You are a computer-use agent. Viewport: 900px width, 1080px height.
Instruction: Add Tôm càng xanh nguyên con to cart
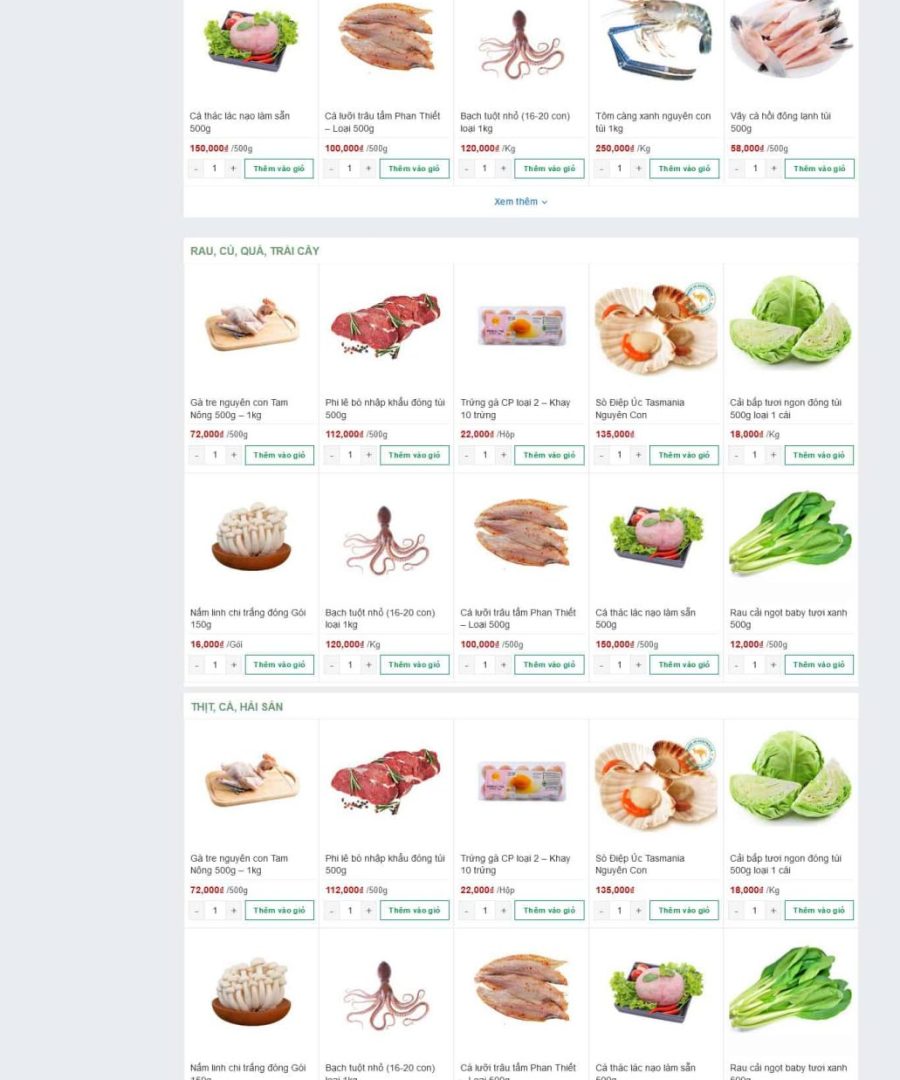pos(684,169)
